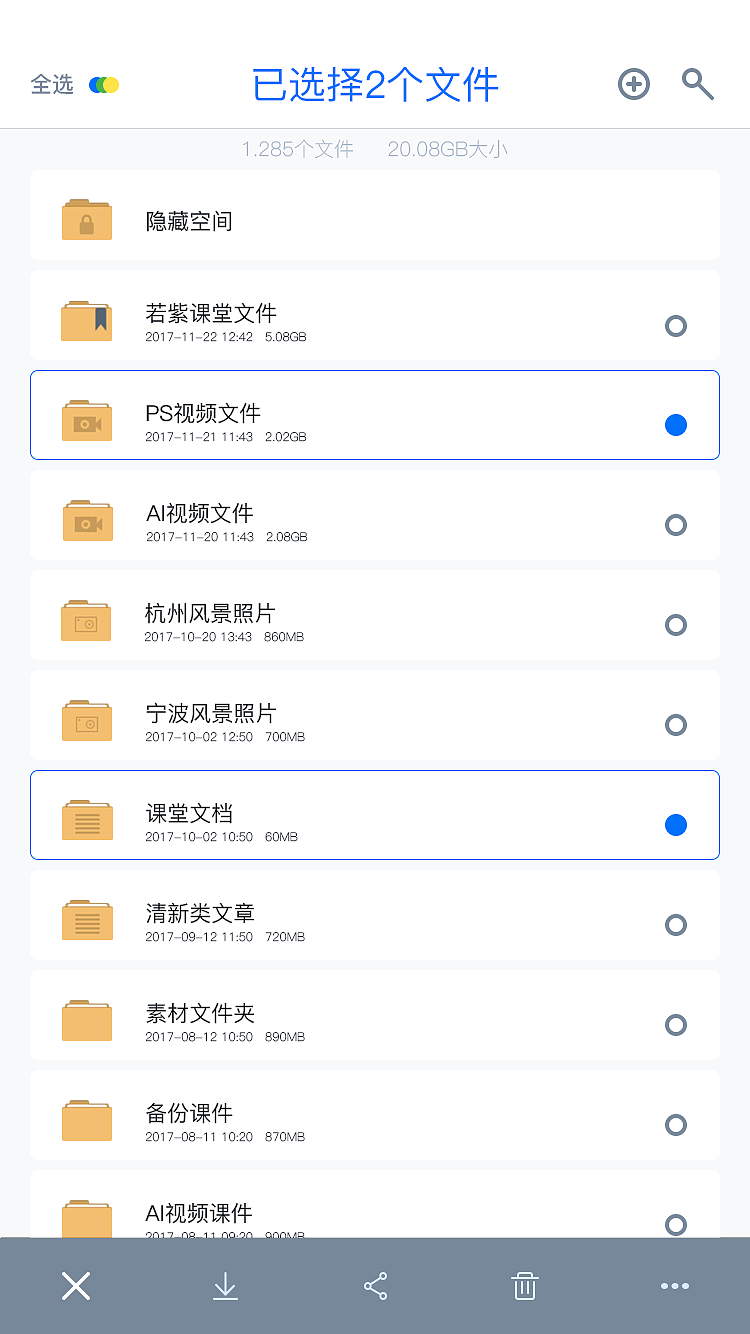This screenshot has width=750, height=1334.
Task: Tap the 全选 select-all label
Action: [52, 86]
